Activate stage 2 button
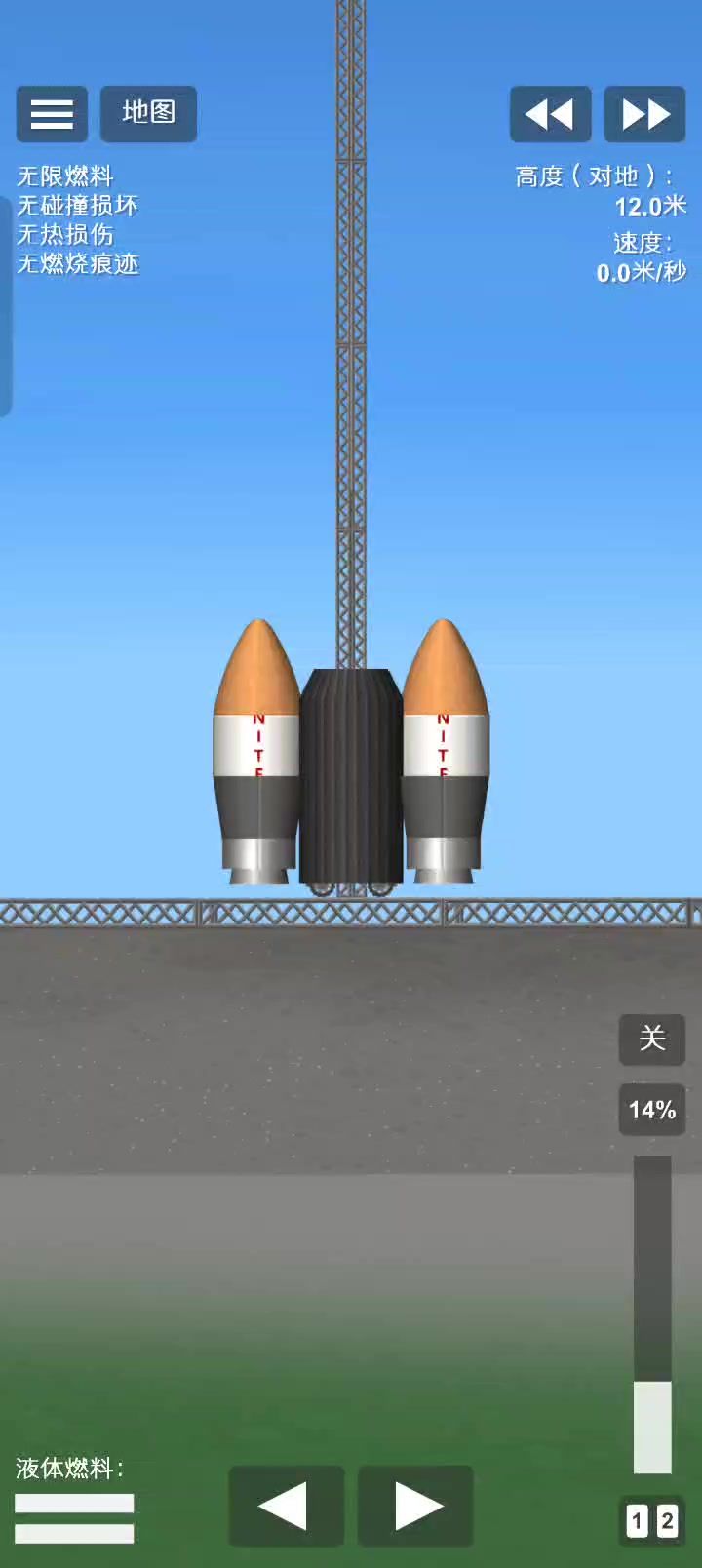The height and width of the screenshot is (1568, 702). [x=668, y=1521]
